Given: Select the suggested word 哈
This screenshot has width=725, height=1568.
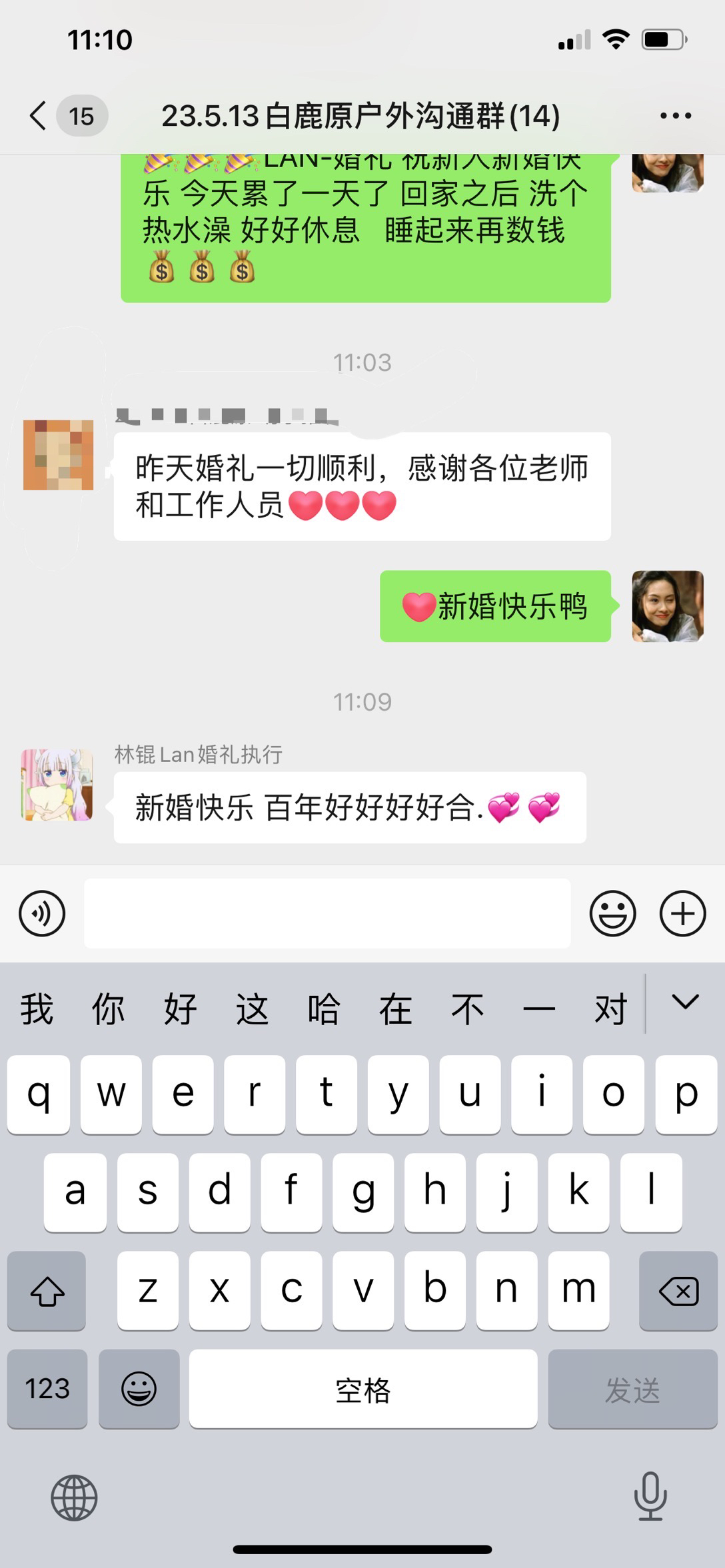Looking at the screenshot, I should pyautogui.click(x=324, y=1008).
